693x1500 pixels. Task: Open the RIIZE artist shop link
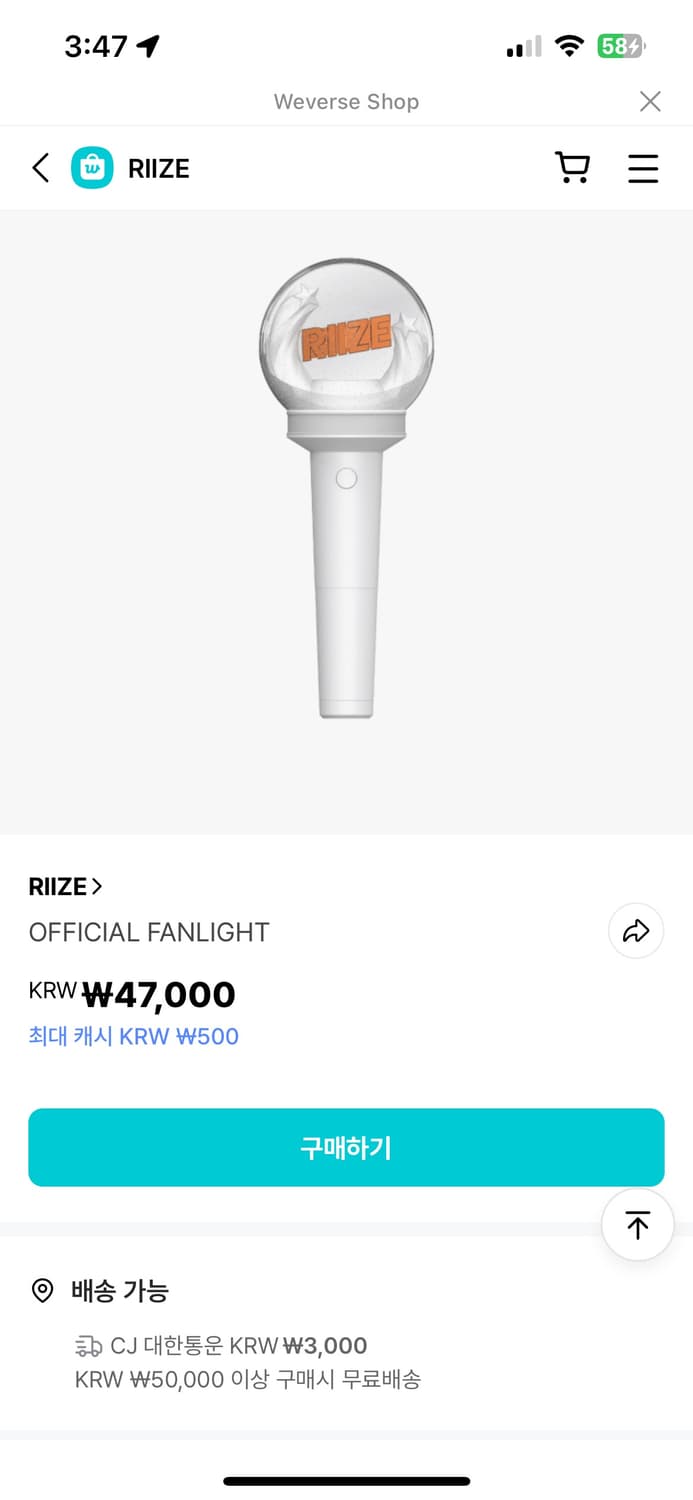click(65, 886)
